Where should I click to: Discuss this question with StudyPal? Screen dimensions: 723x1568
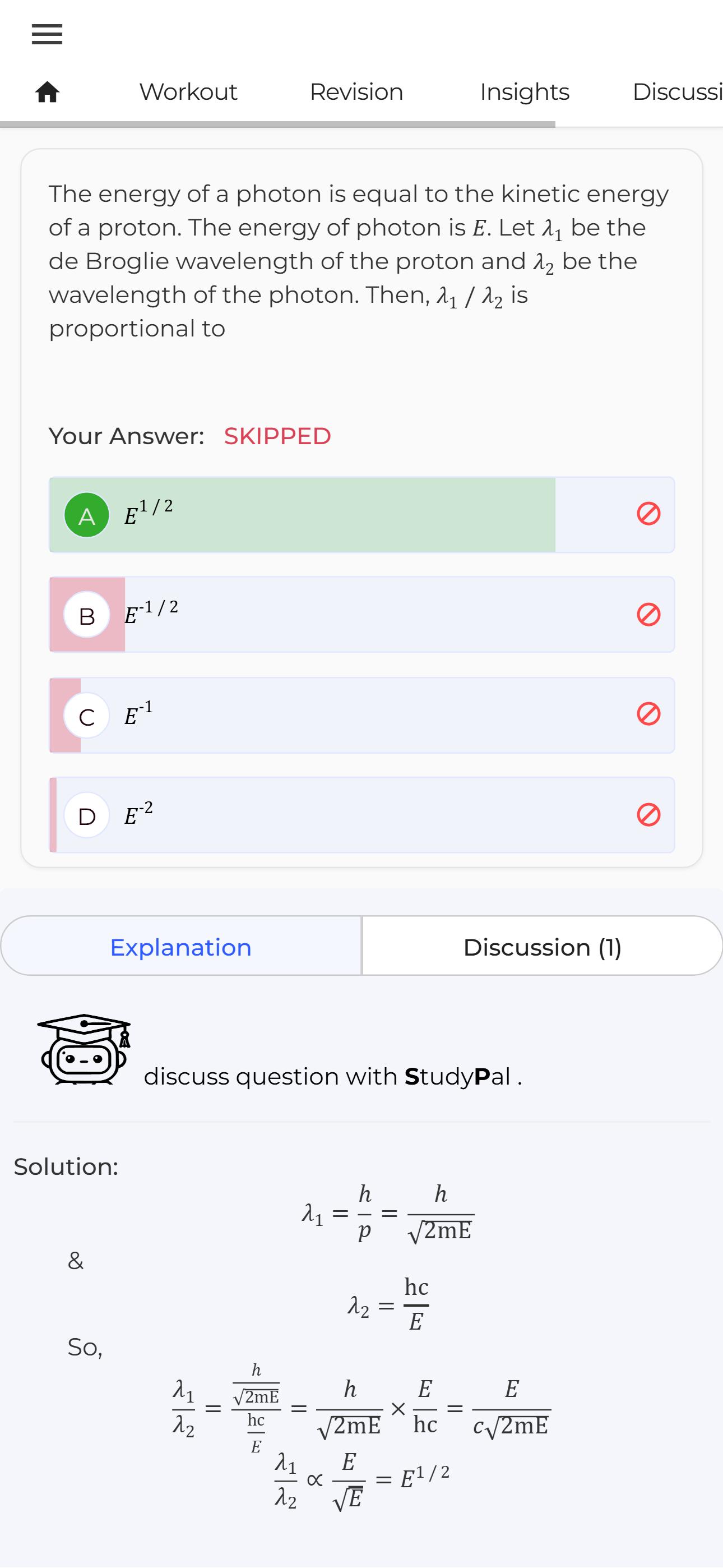tap(332, 1076)
